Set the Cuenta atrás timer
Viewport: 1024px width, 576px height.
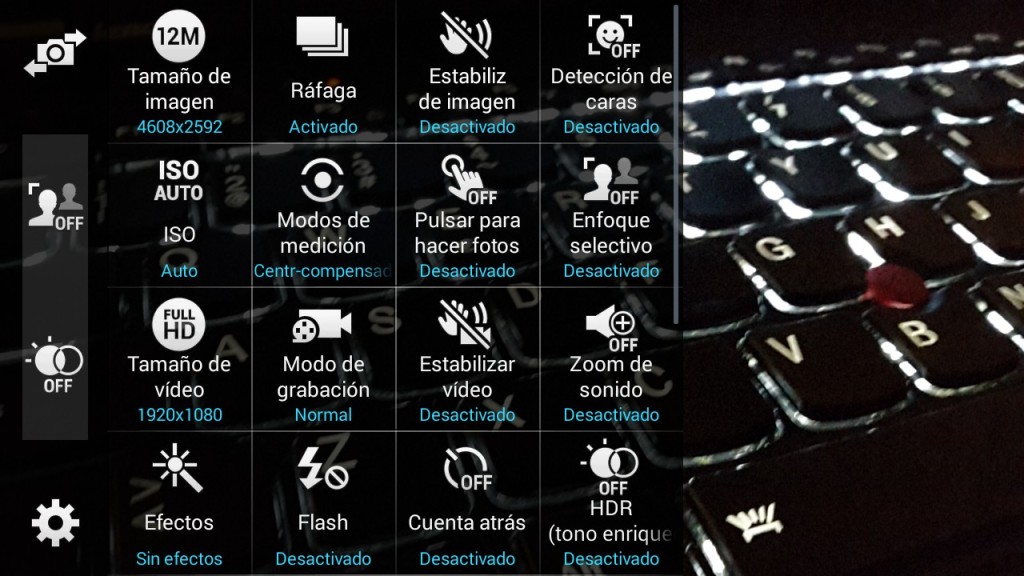[467, 503]
